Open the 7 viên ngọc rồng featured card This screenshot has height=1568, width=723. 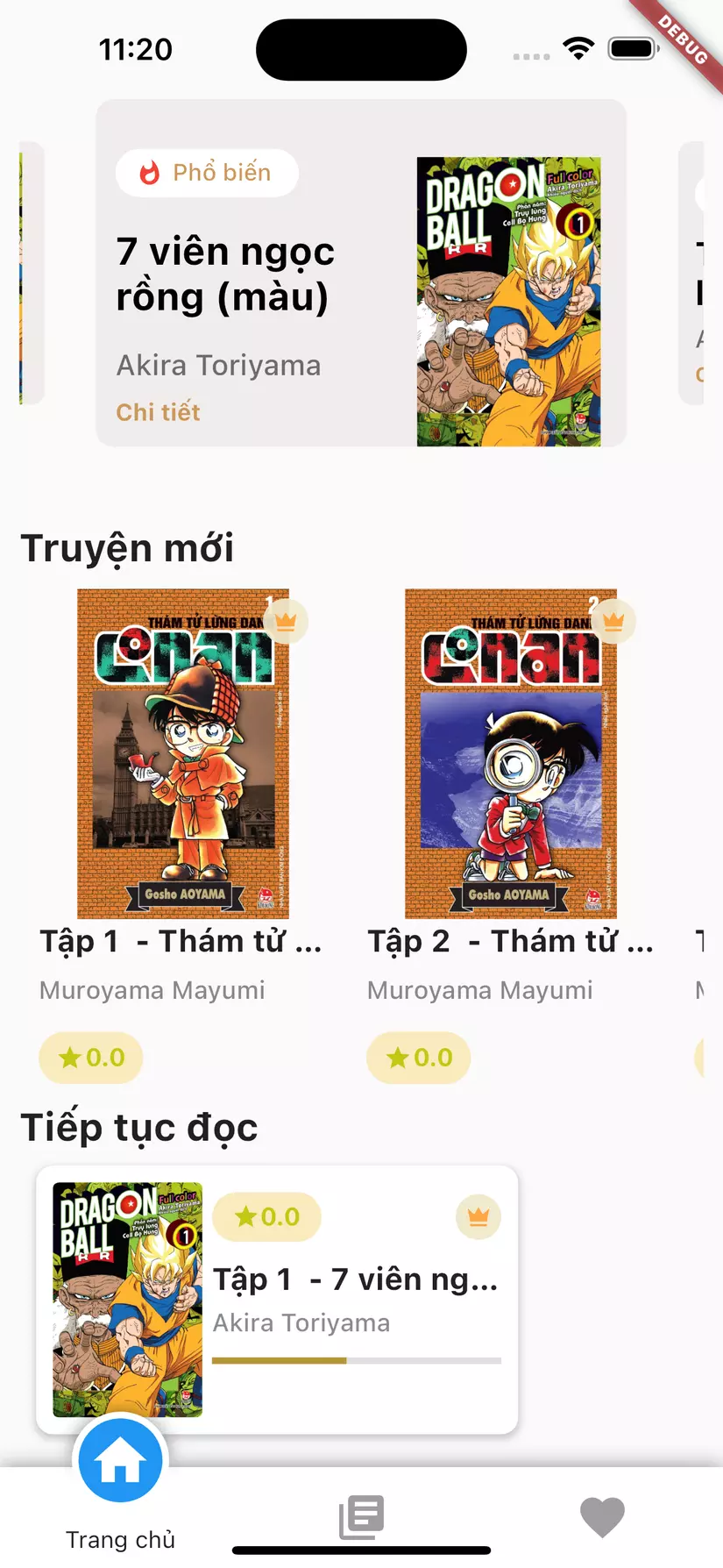click(x=361, y=273)
